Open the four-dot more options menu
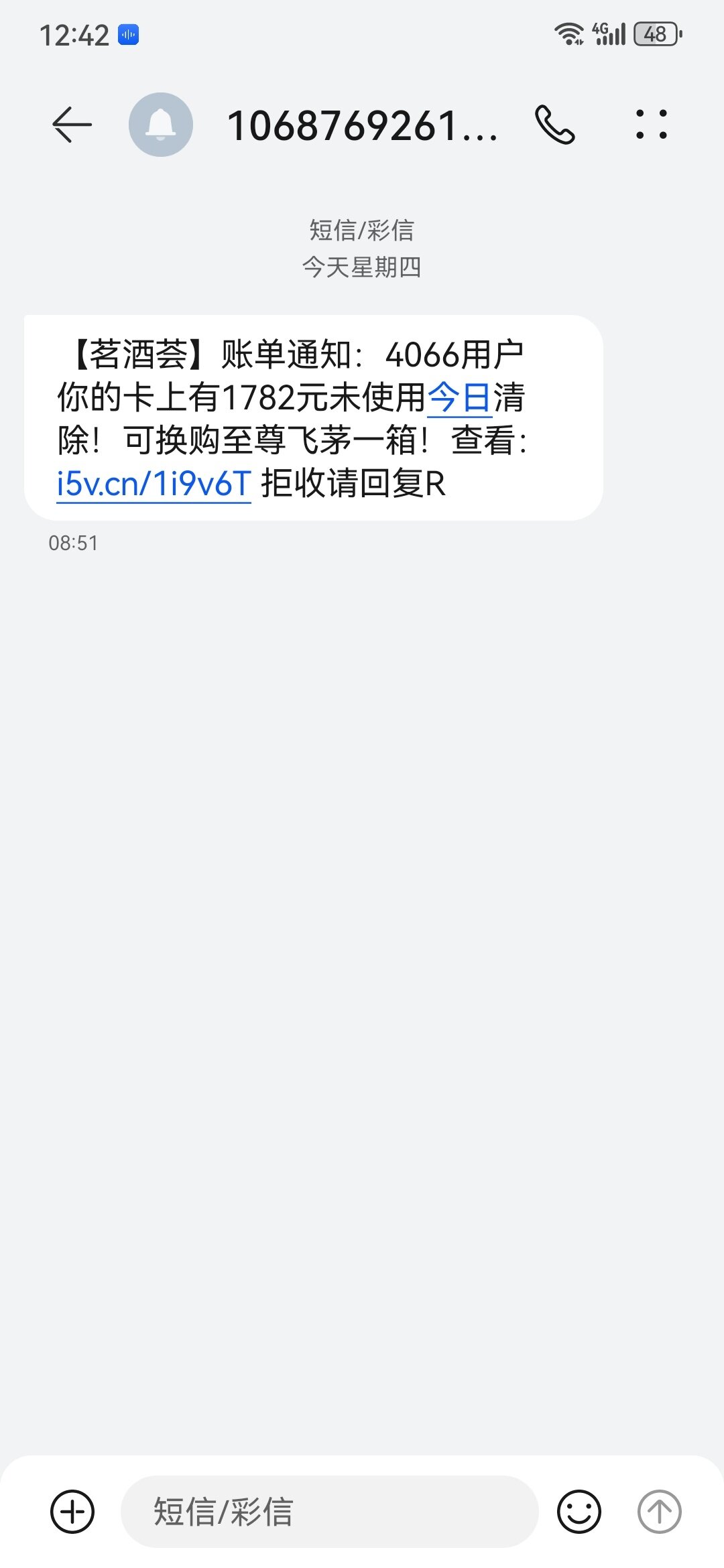 tap(652, 125)
